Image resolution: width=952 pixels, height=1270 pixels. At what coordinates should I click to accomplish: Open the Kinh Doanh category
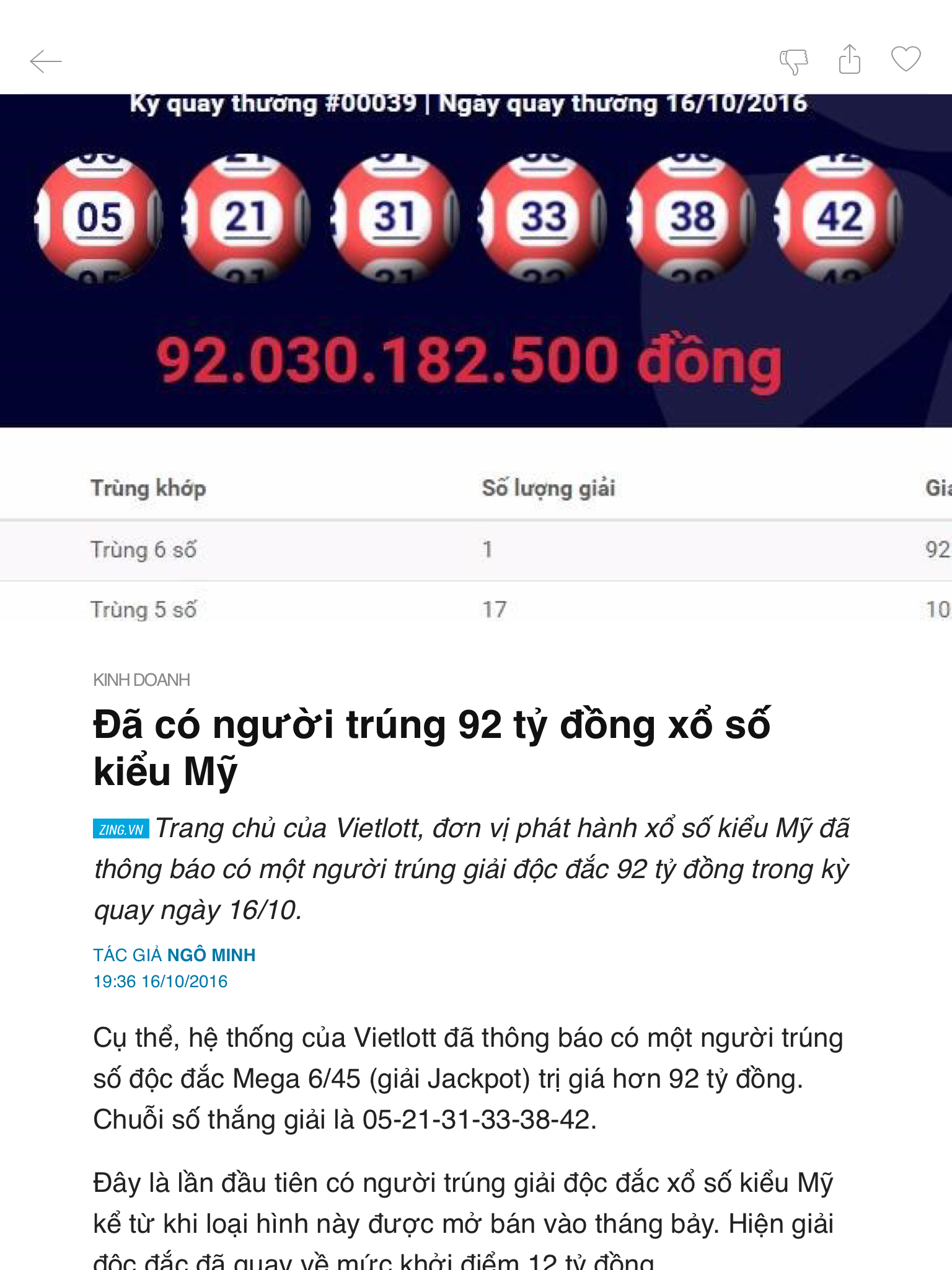(141, 680)
